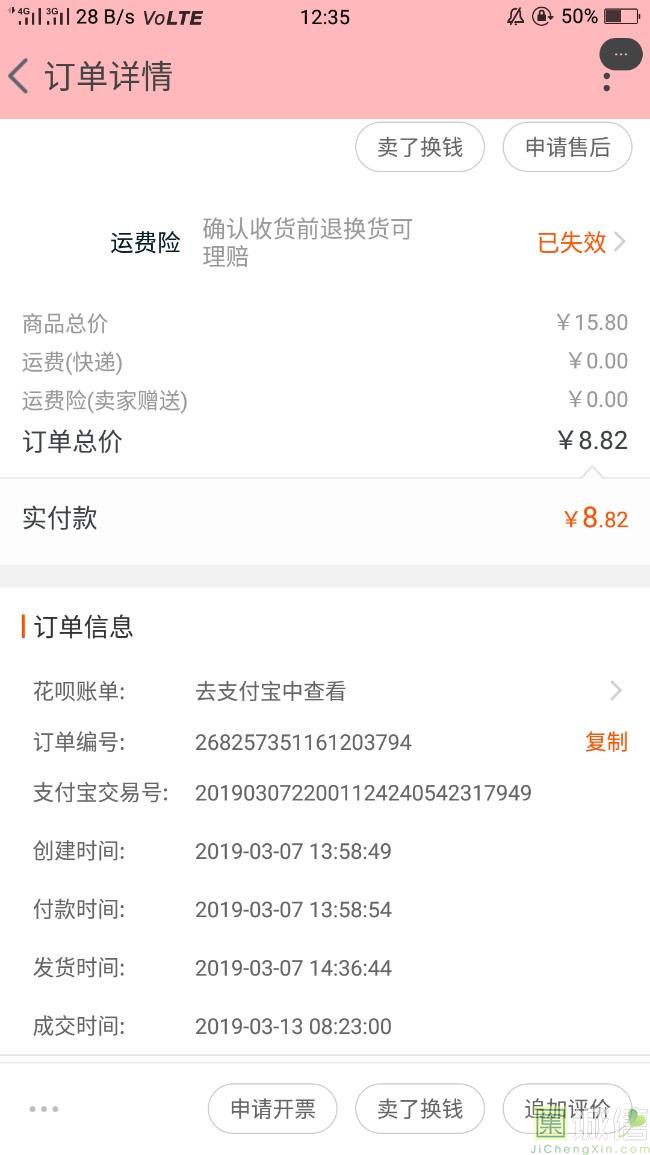This screenshot has height=1155, width=650.
Task: Tap the bottom 卖了换钱 button
Action: tap(420, 1109)
